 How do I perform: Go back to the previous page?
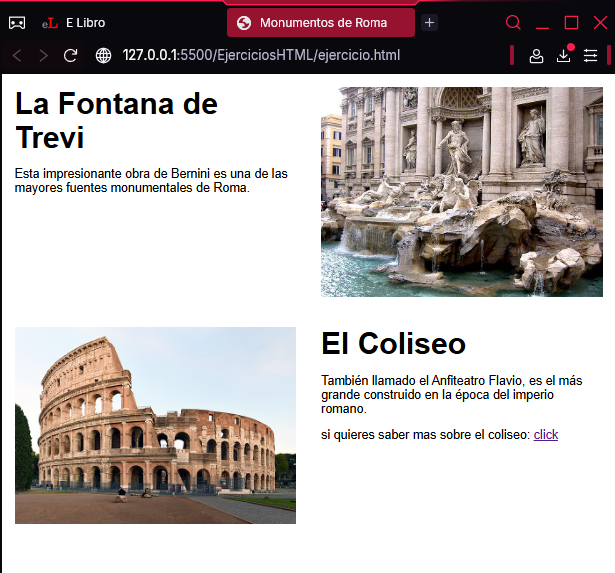(x=17, y=55)
